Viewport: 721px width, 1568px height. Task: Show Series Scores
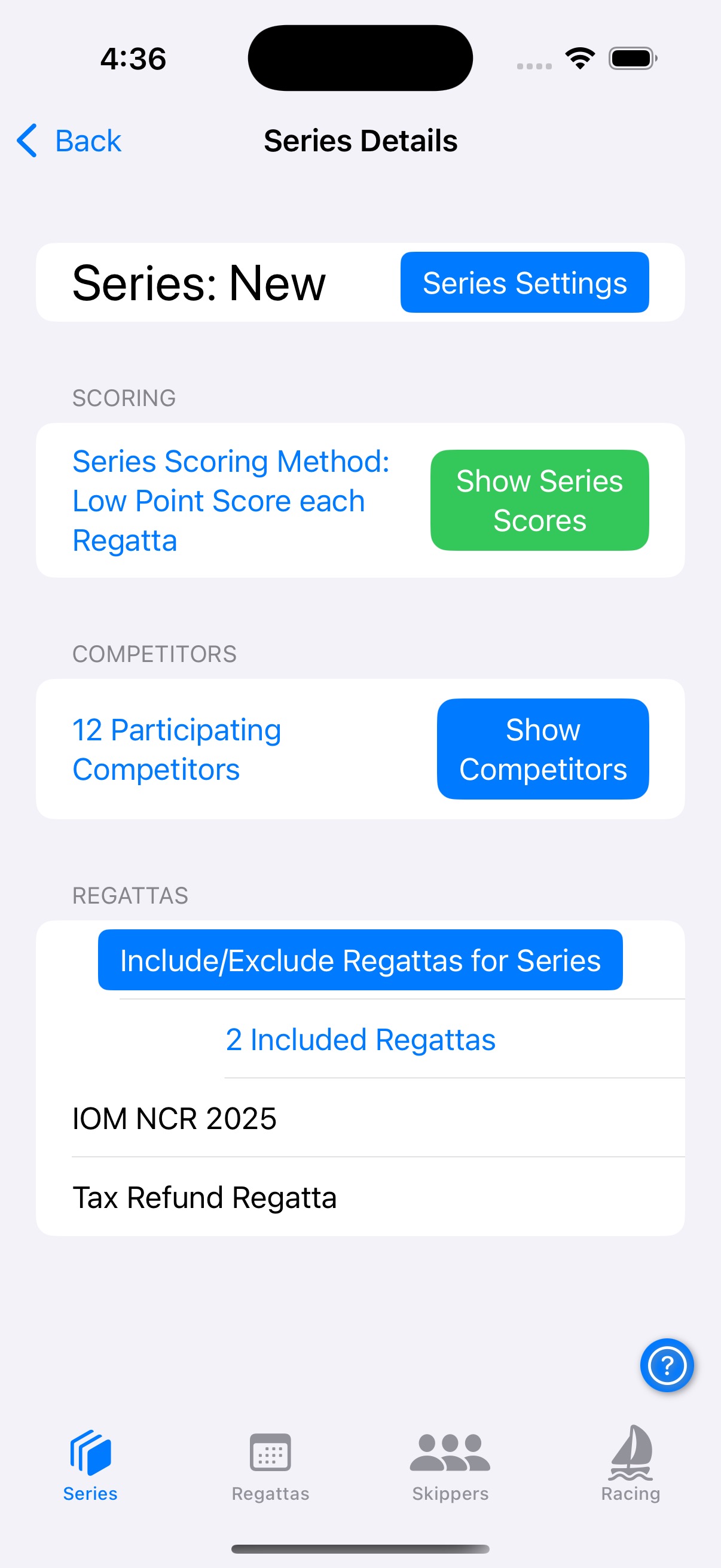coord(539,501)
